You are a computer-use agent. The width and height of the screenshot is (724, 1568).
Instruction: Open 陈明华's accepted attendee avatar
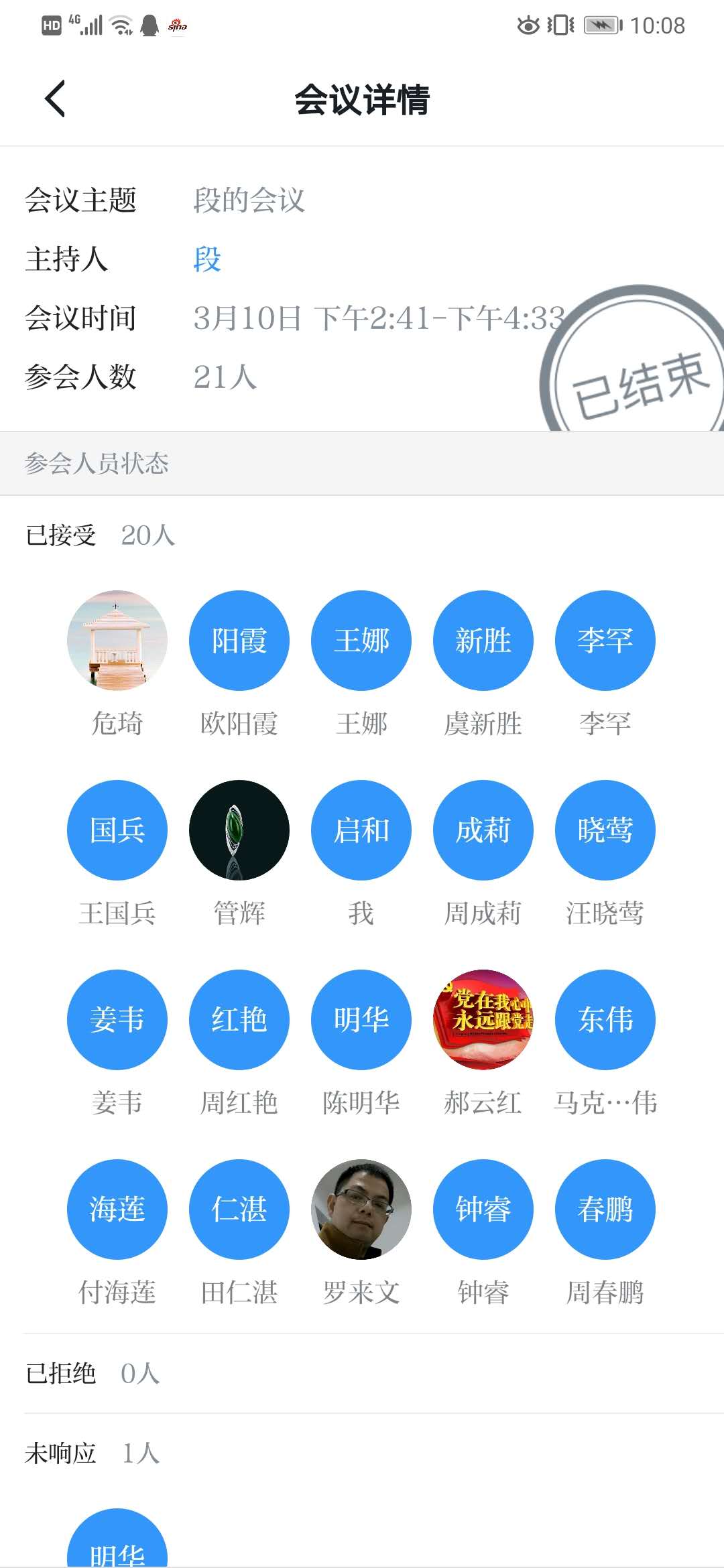[361, 1020]
